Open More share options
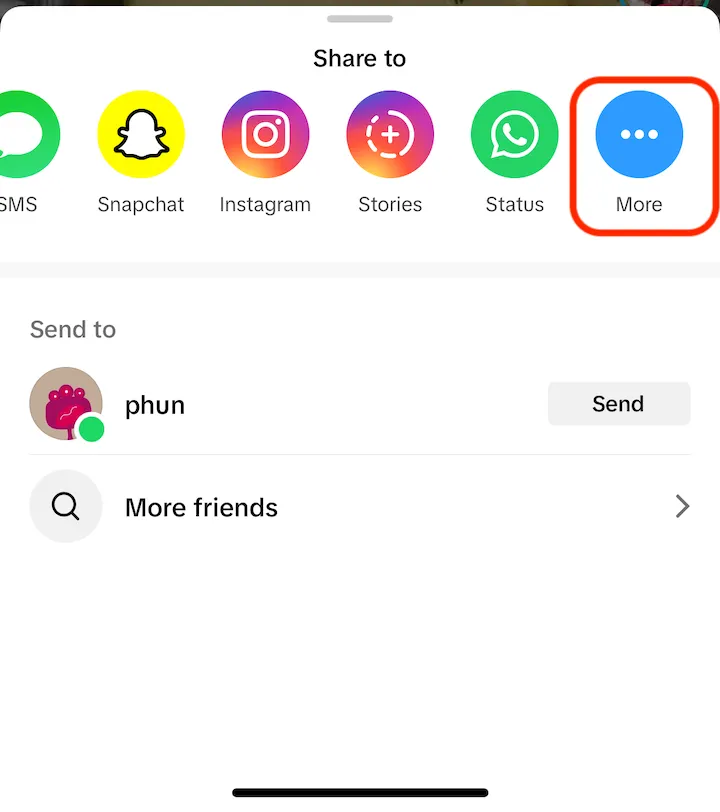This screenshot has width=720, height=812. [x=639, y=135]
